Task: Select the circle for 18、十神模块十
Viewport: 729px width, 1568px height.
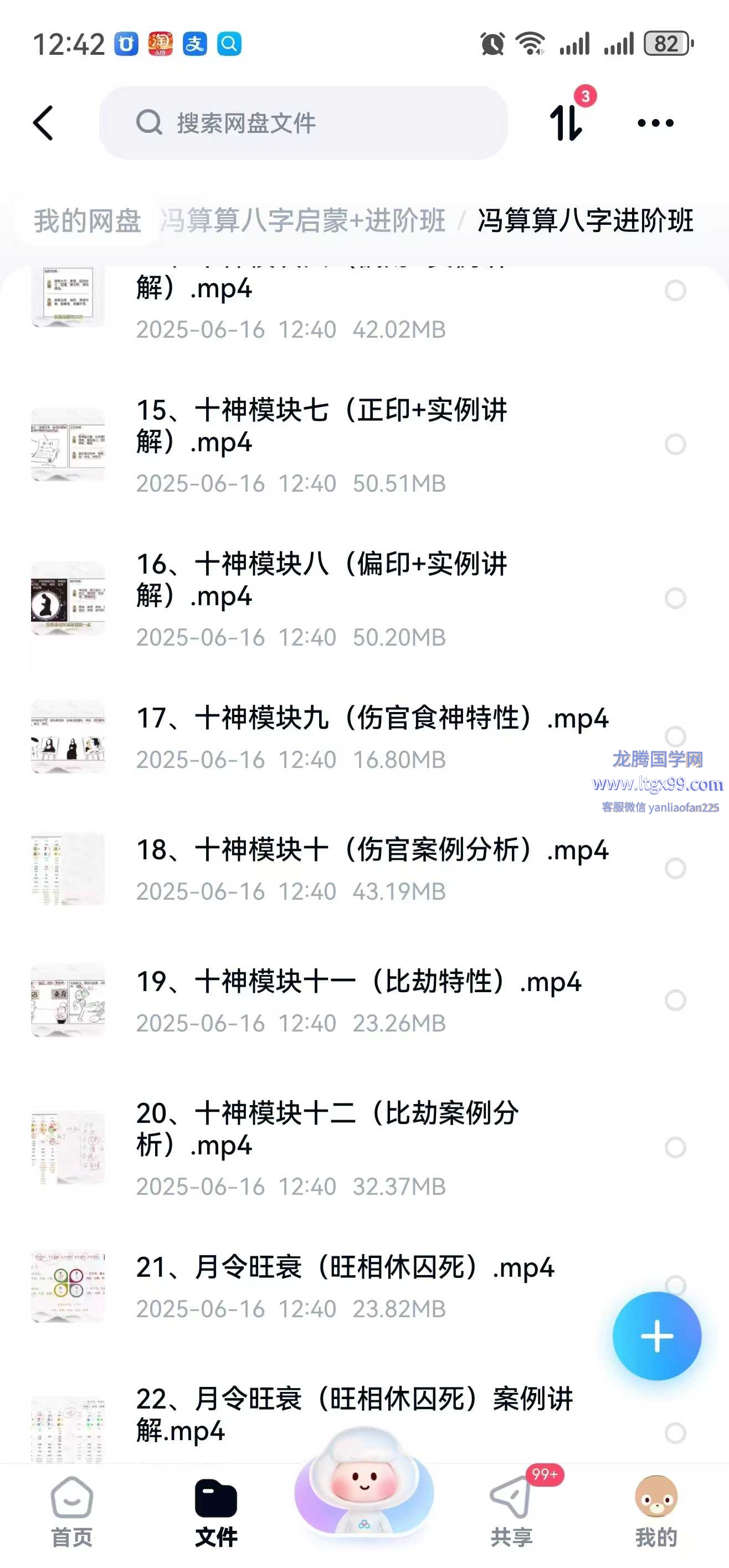Action: pyautogui.click(x=675, y=869)
